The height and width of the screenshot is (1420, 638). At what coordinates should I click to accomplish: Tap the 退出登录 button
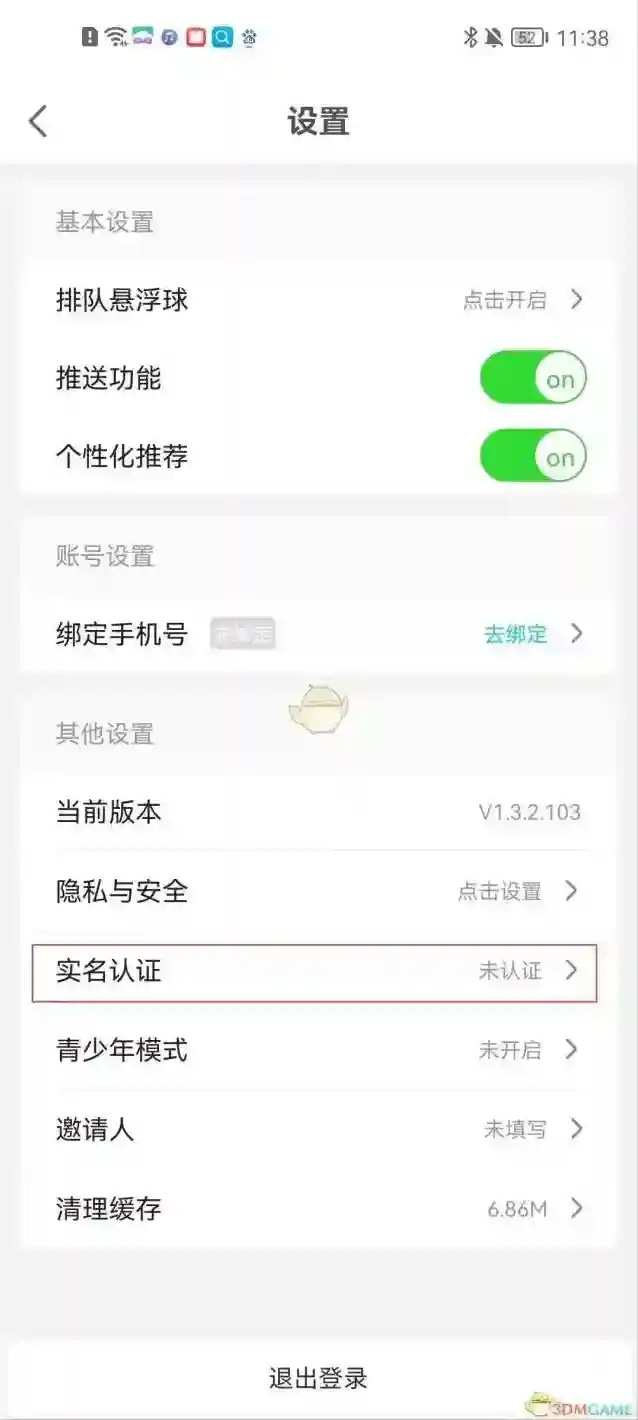(x=318, y=1378)
